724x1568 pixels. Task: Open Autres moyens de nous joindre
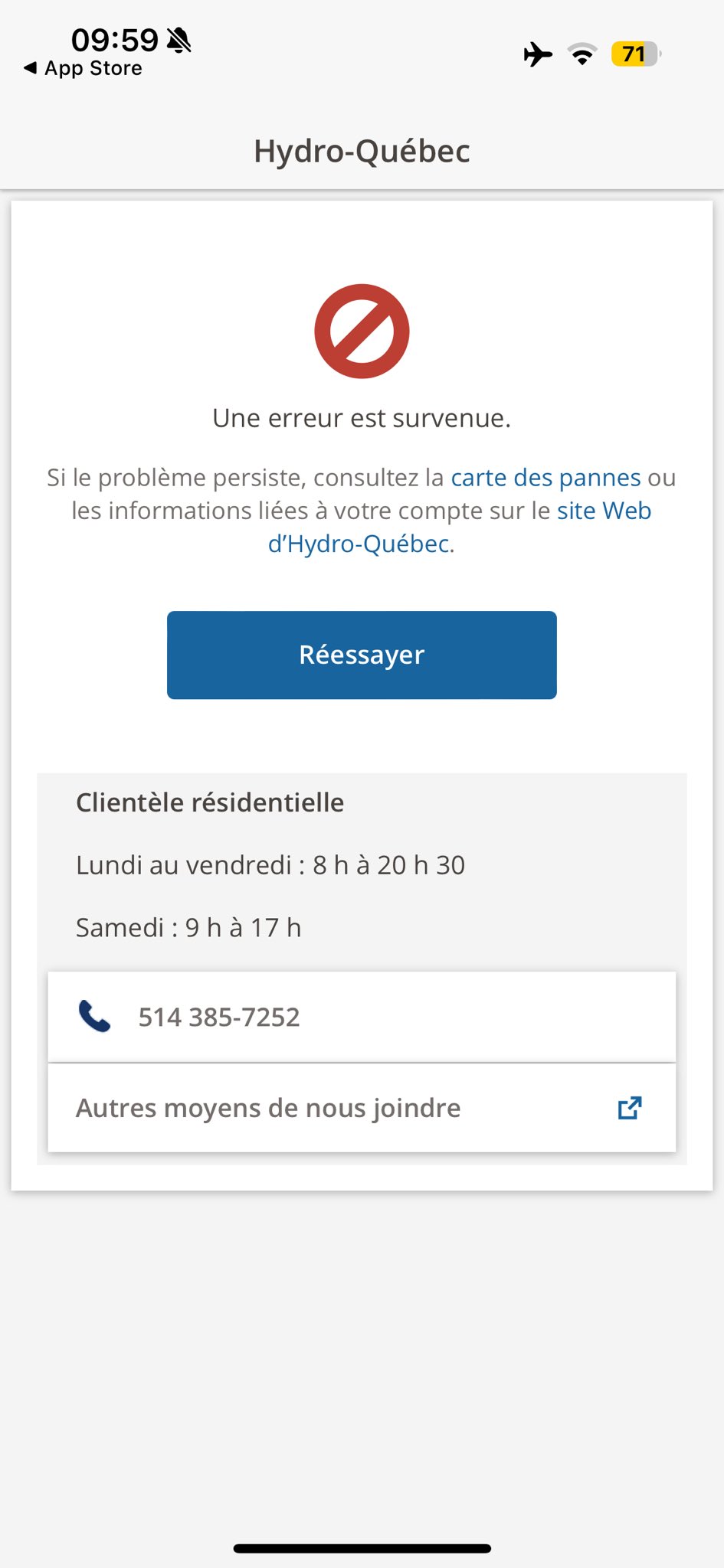[x=362, y=1108]
